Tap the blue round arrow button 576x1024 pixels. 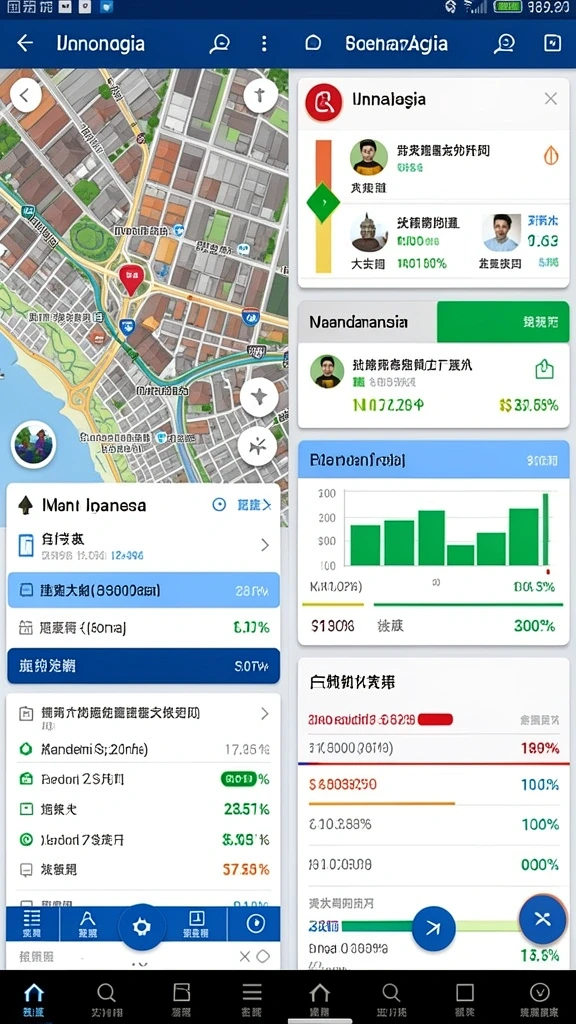pos(433,928)
